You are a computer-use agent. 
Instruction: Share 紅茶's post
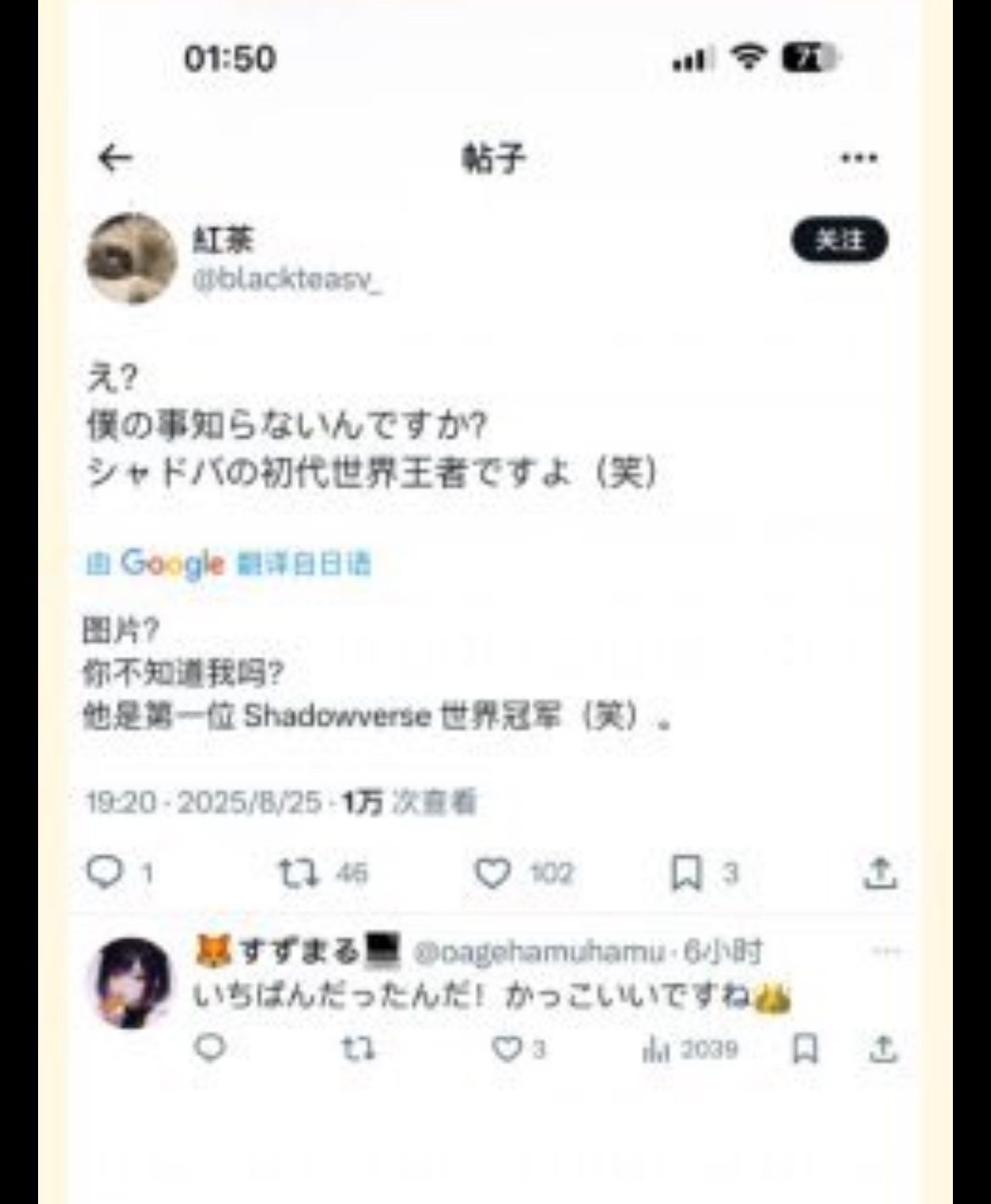(880, 873)
